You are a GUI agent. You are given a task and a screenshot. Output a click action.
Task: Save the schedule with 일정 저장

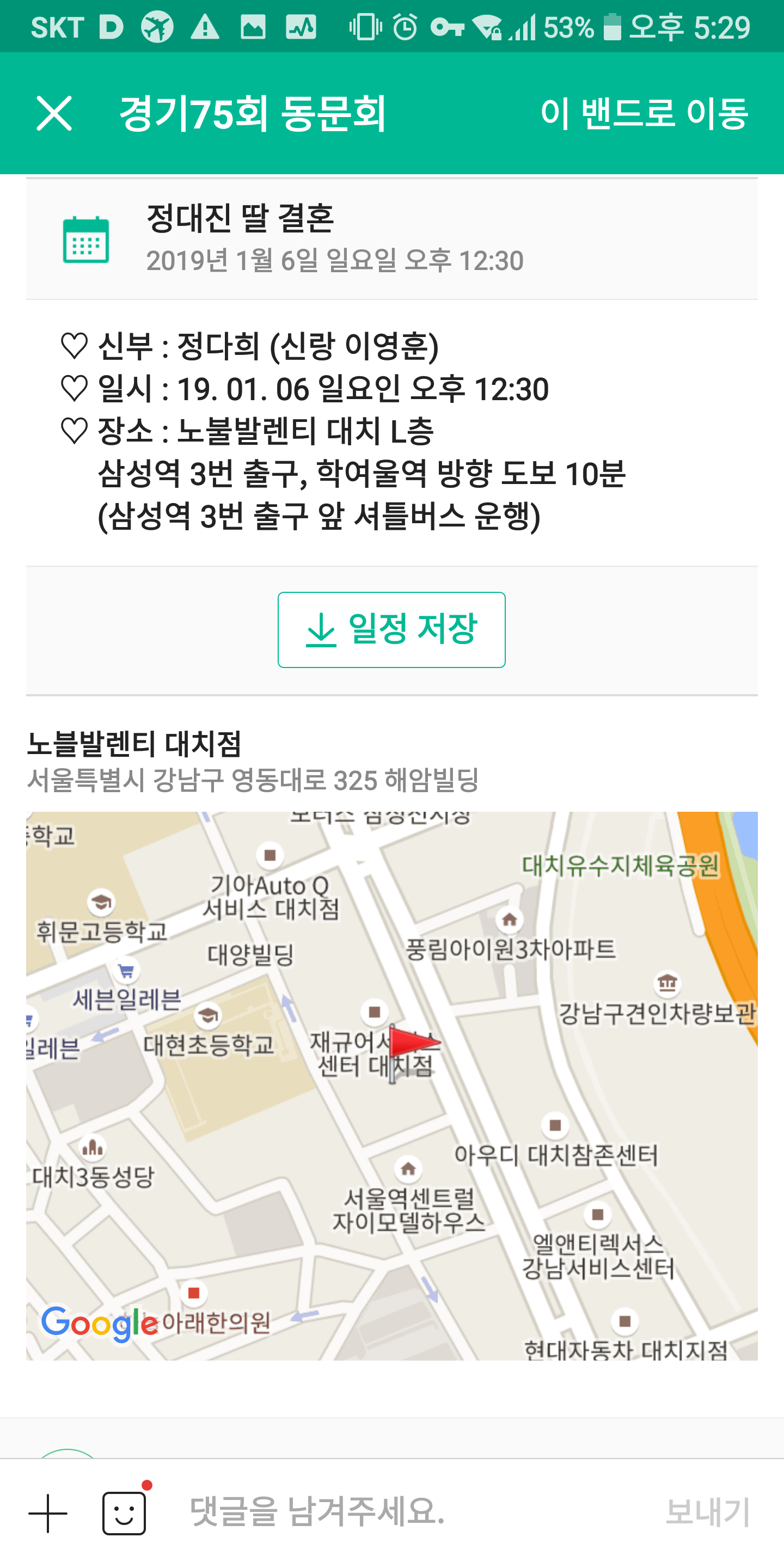pos(391,629)
